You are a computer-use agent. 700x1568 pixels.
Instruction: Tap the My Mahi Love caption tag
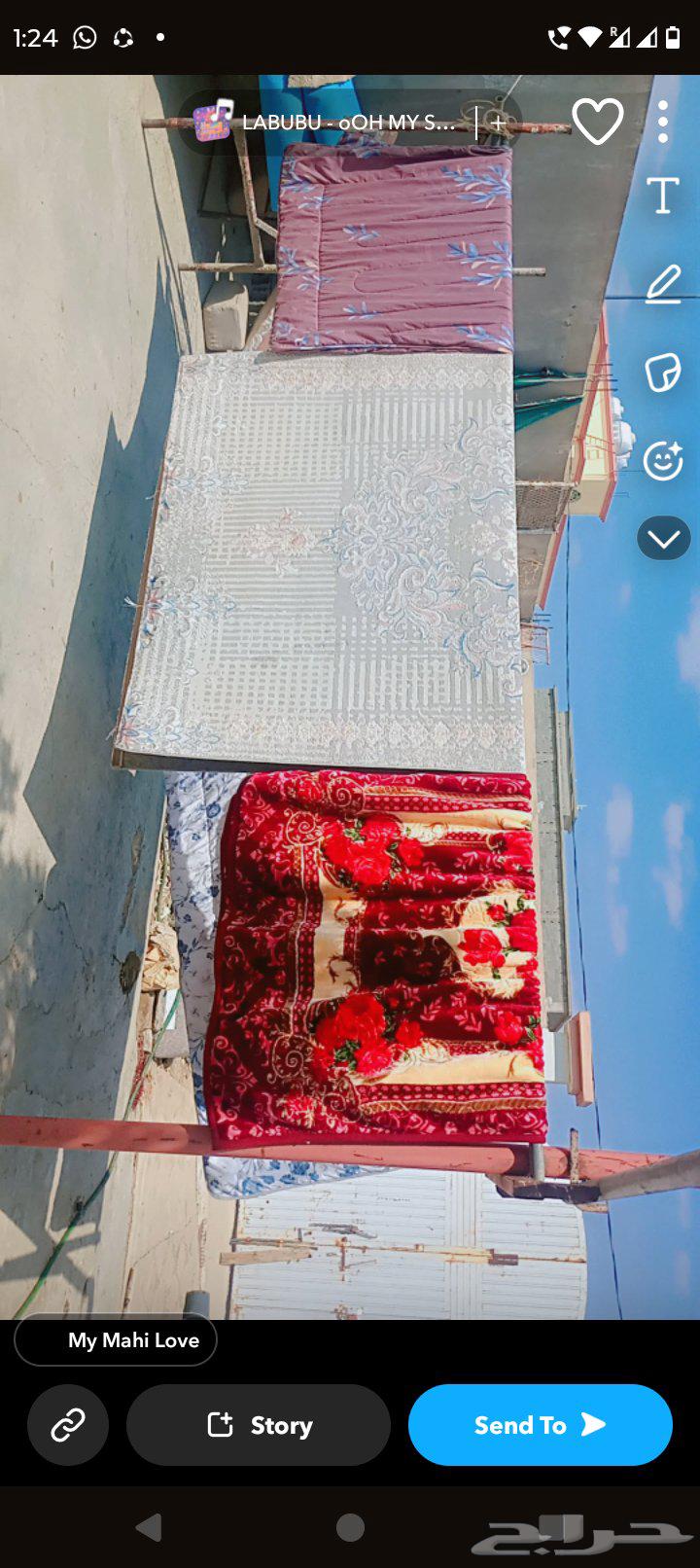[115, 1339]
